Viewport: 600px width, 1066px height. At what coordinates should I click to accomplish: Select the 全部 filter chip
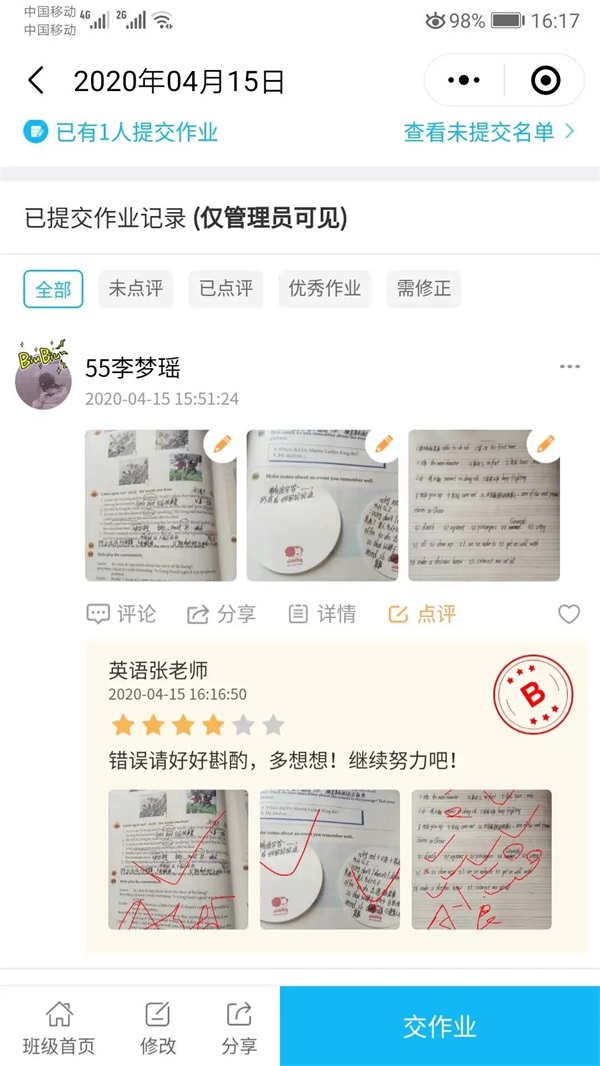[x=53, y=290]
